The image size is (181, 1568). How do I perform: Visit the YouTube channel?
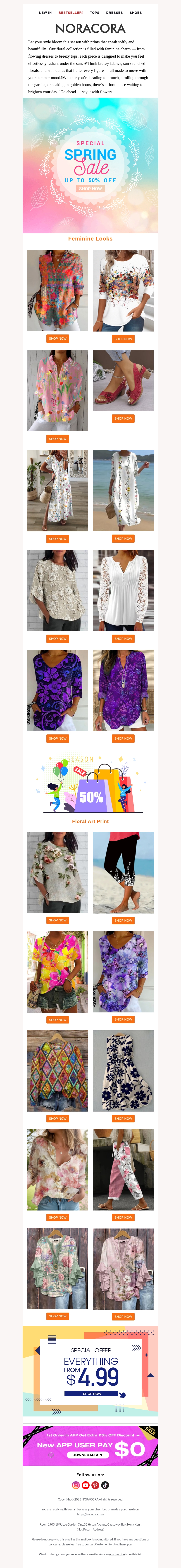click(85, 1485)
